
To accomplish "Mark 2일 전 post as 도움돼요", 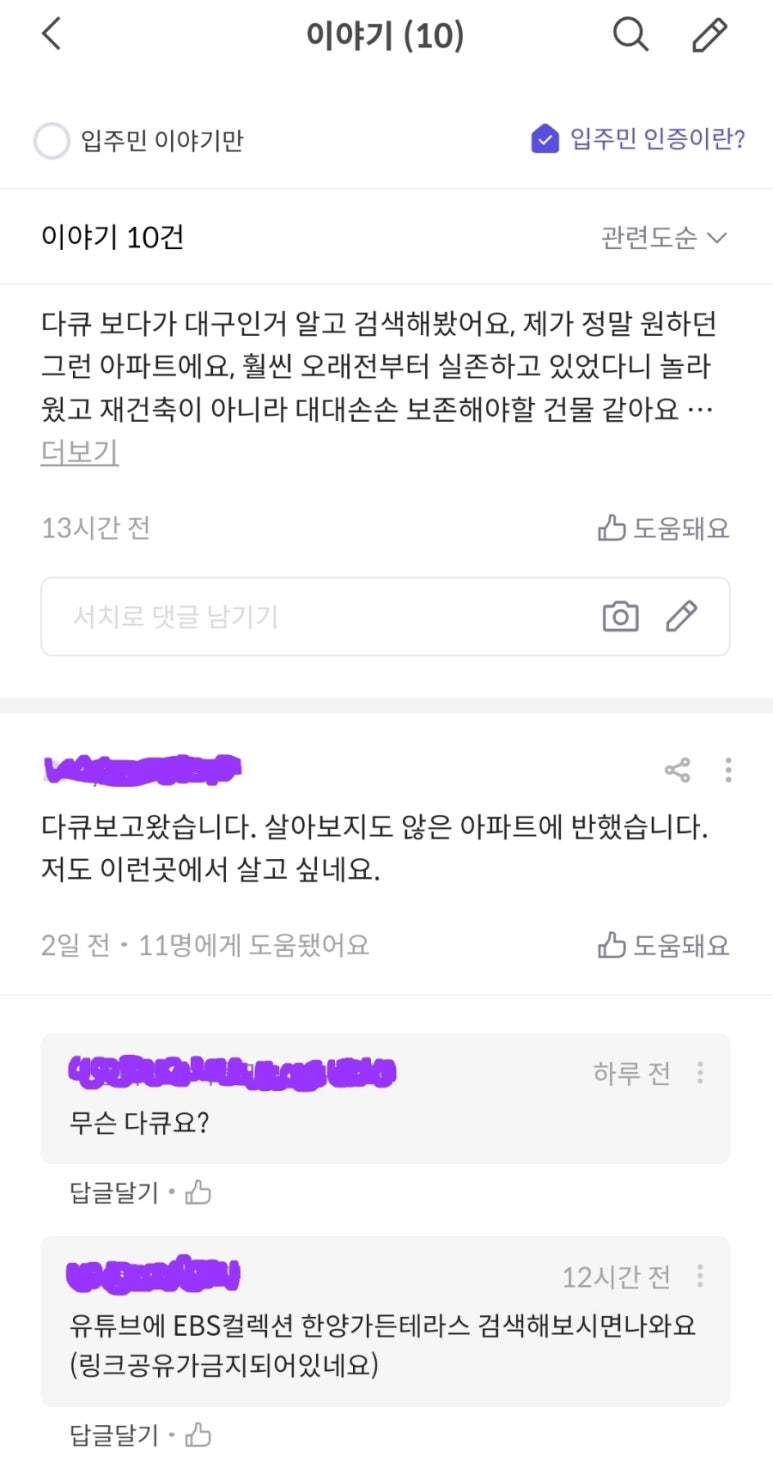I will 663,945.
